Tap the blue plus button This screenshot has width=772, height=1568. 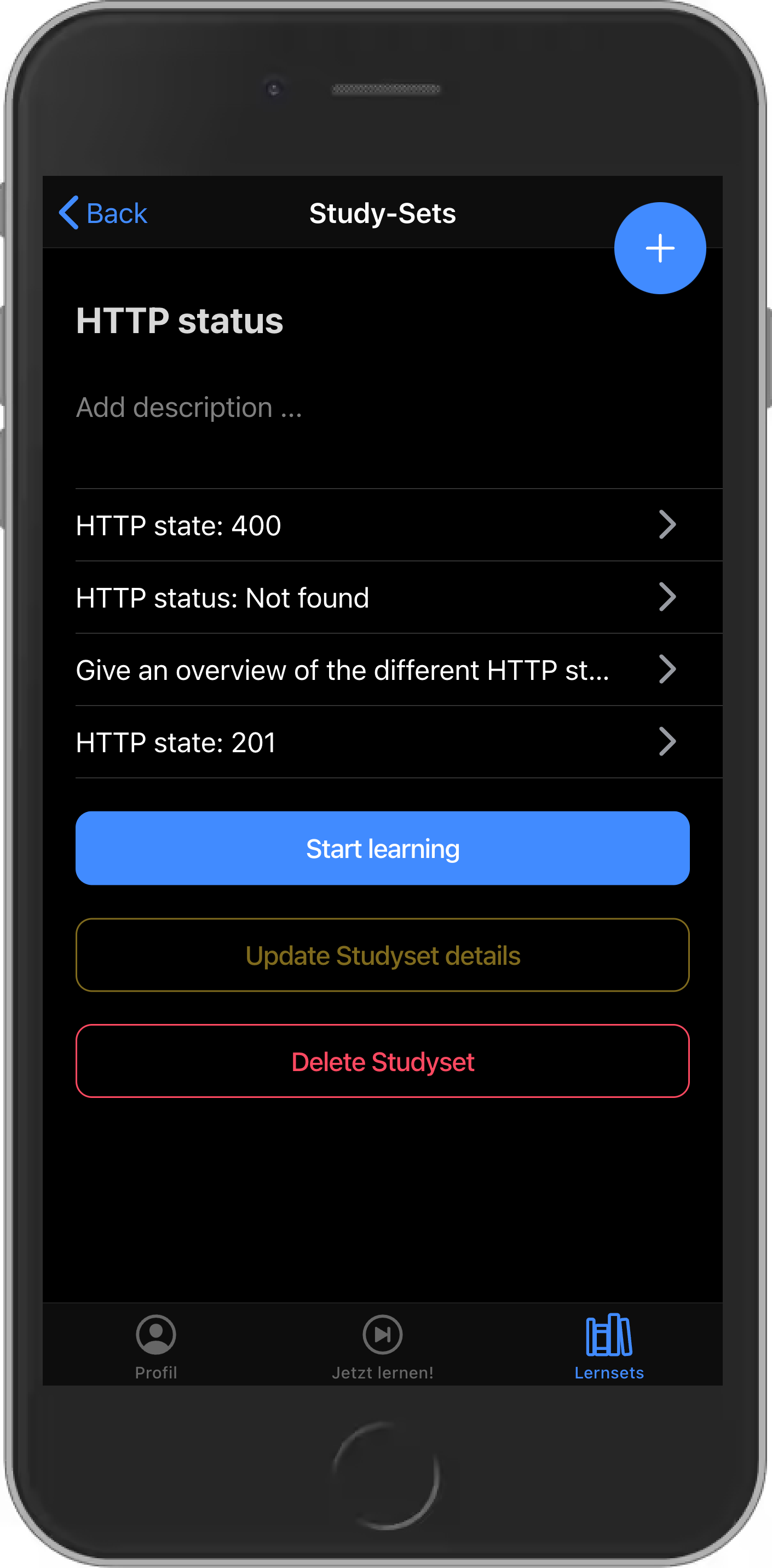point(659,248)
